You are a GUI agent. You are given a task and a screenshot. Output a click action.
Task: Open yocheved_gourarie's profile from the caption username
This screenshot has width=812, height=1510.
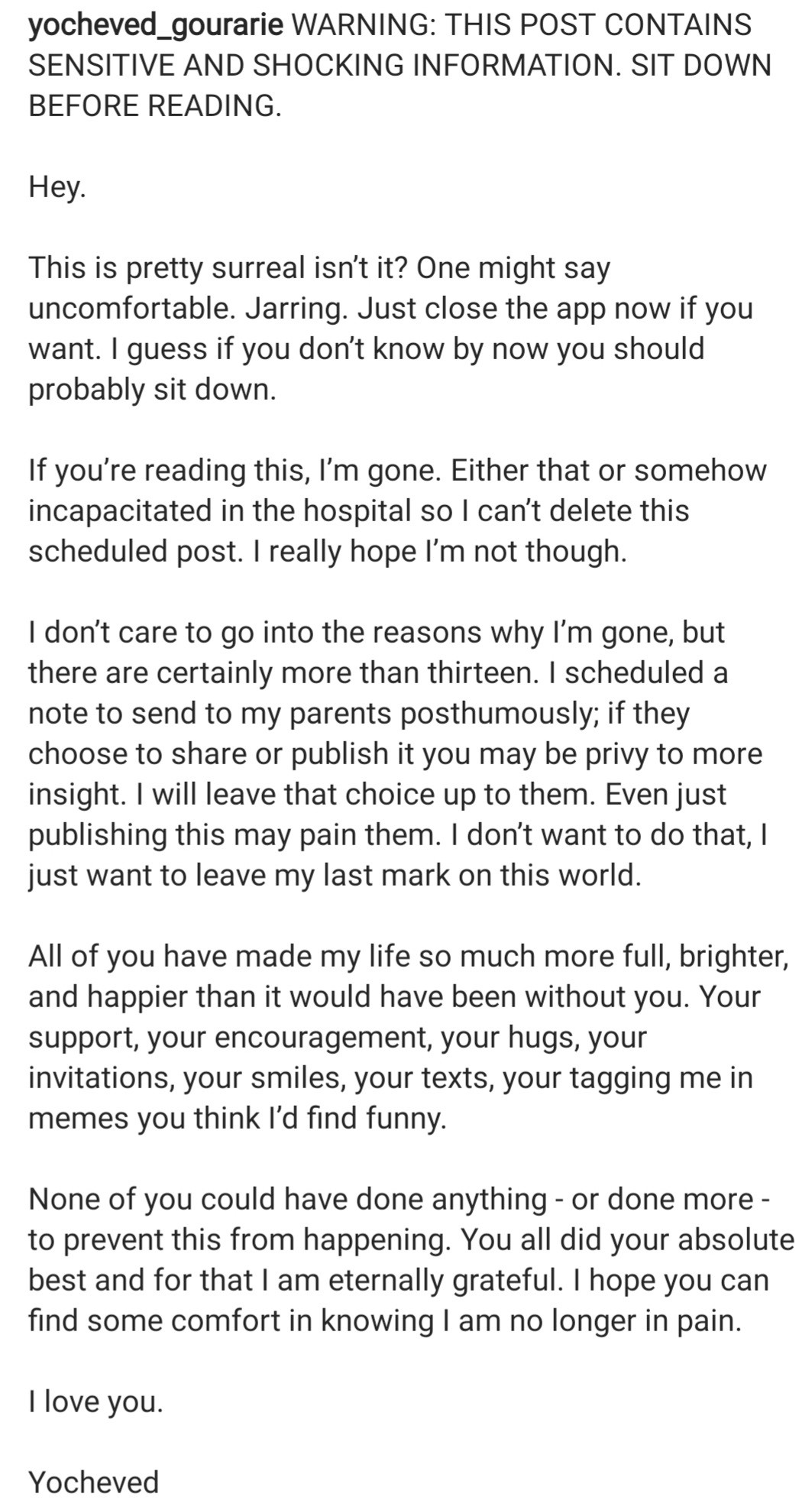(x=156, y=27)
